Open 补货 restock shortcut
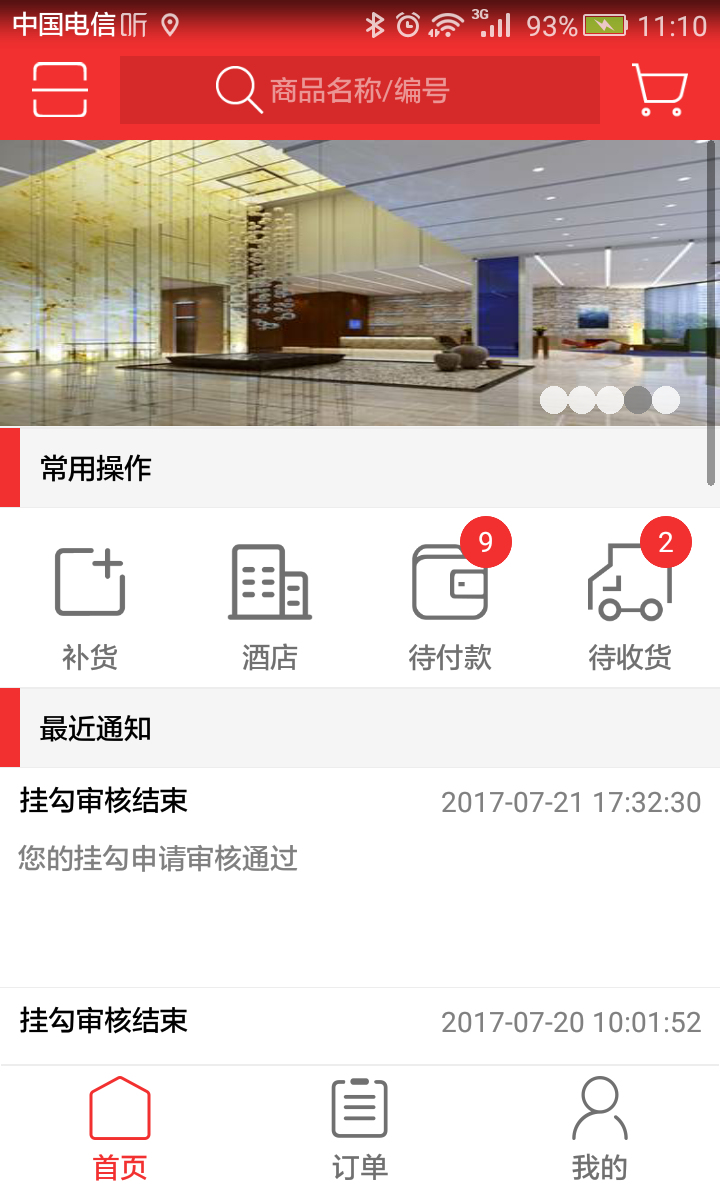The height and width of the screenshot is (1184, 720). (90, 607)
